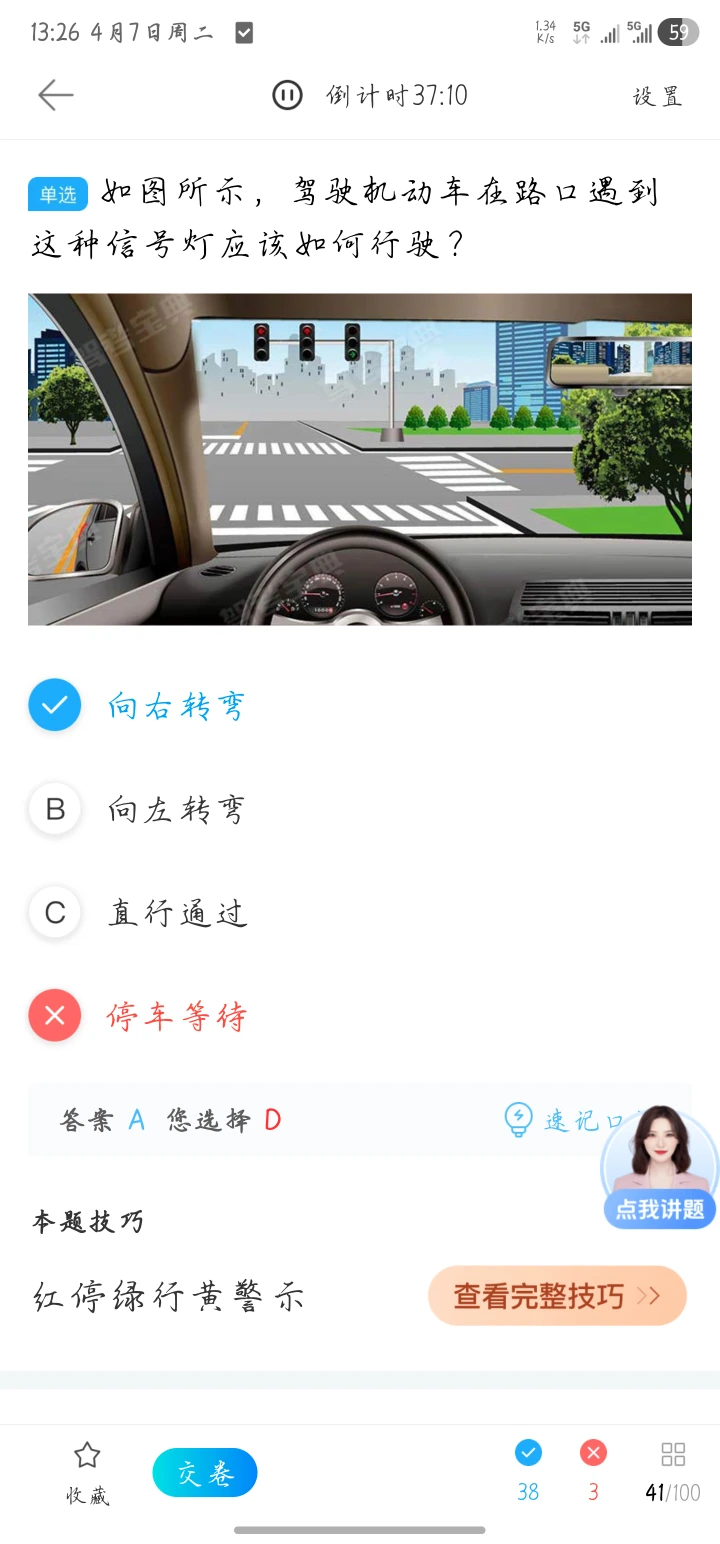Viewport: 720px width, 1544px height.
Task: Tap 点我讲题 tutor avatar
Action: (659, 1168)
